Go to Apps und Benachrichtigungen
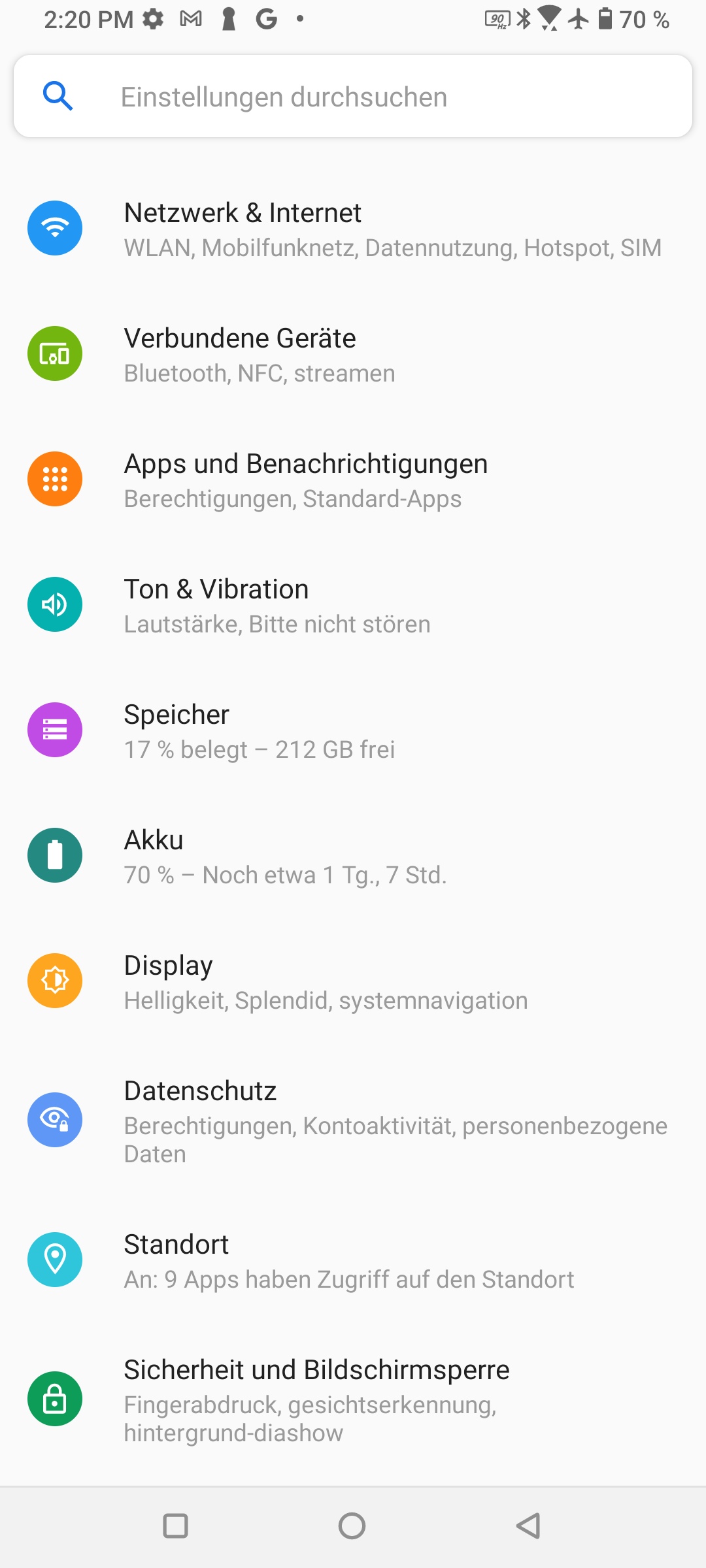The width and height of the screenshot is (706, 1568). coord(353,480)
